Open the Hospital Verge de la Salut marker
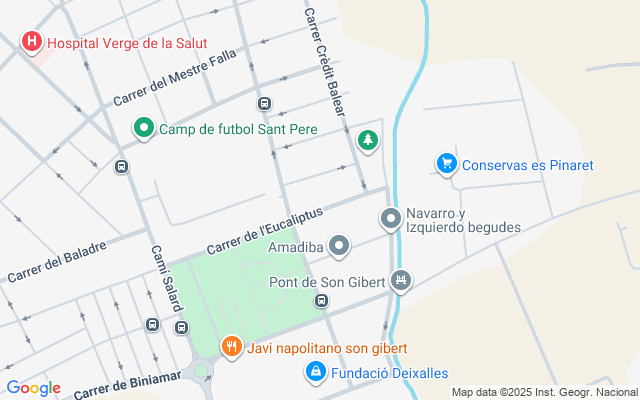640x400 pixels. pyautogui.click(x=32, y=42)
